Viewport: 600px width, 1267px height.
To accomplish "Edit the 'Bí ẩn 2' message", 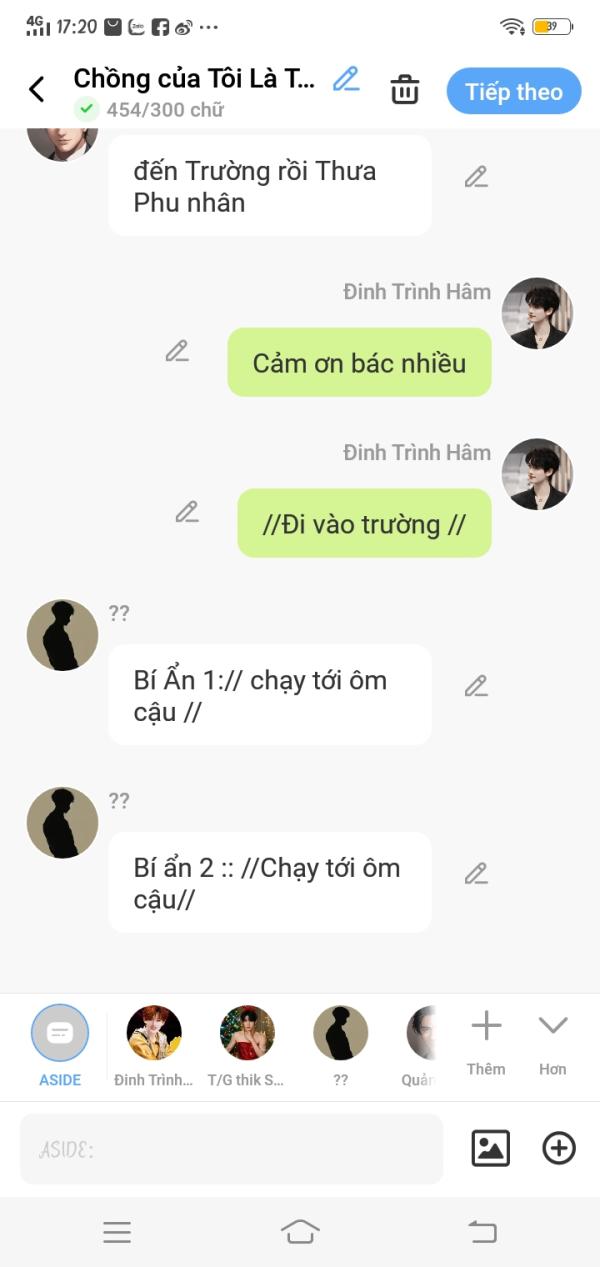I will 476,873.
